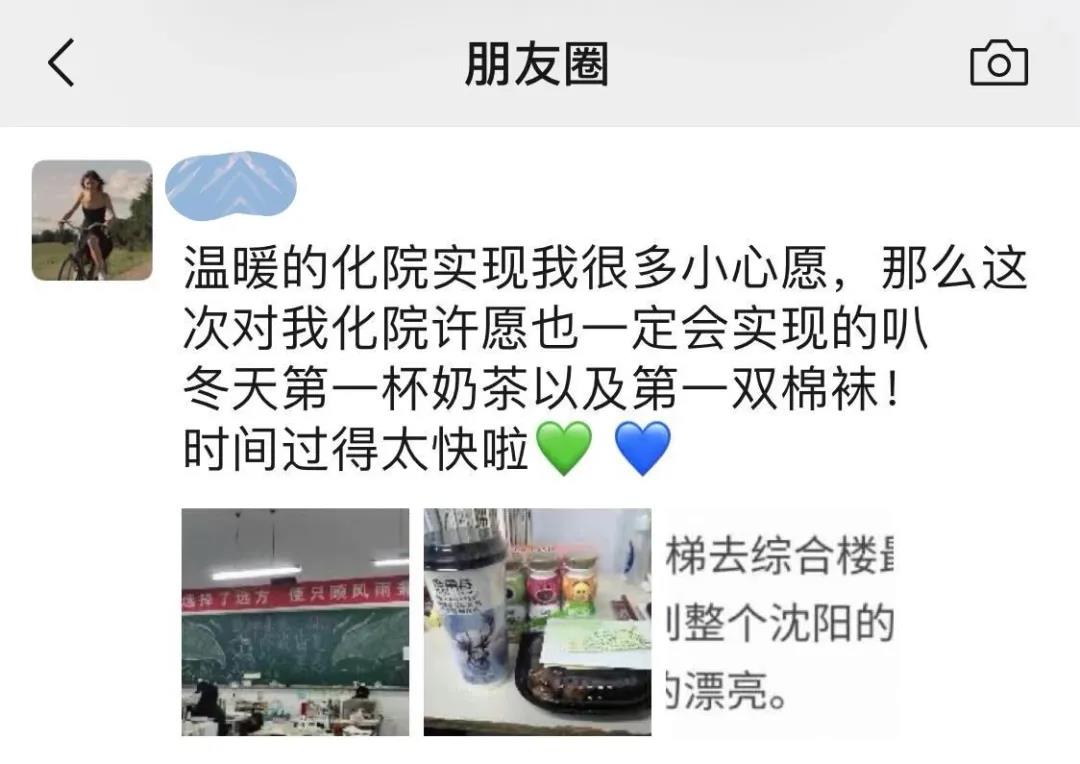Open the text screenshot mentioning 沈阳
Image resolution: width=1080 pixels, height=764 pixels.
pyautogui.click(x=780, y=622)
